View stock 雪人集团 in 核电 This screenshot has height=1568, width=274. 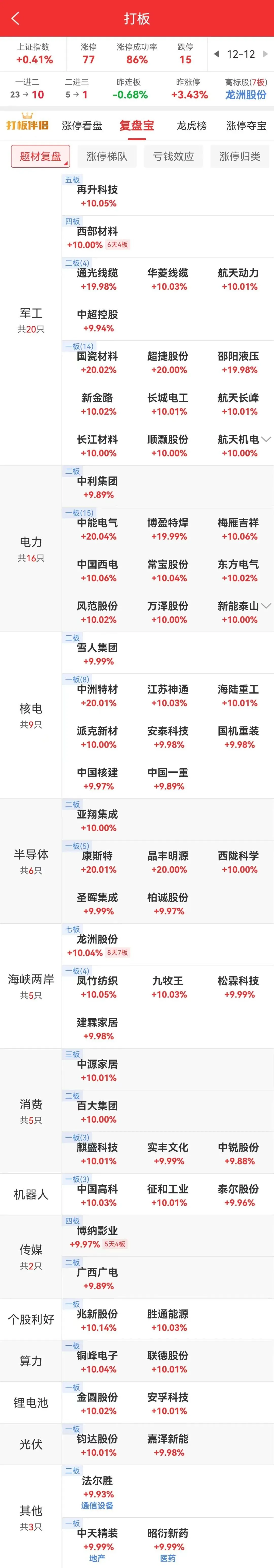(x=98, y=654)
